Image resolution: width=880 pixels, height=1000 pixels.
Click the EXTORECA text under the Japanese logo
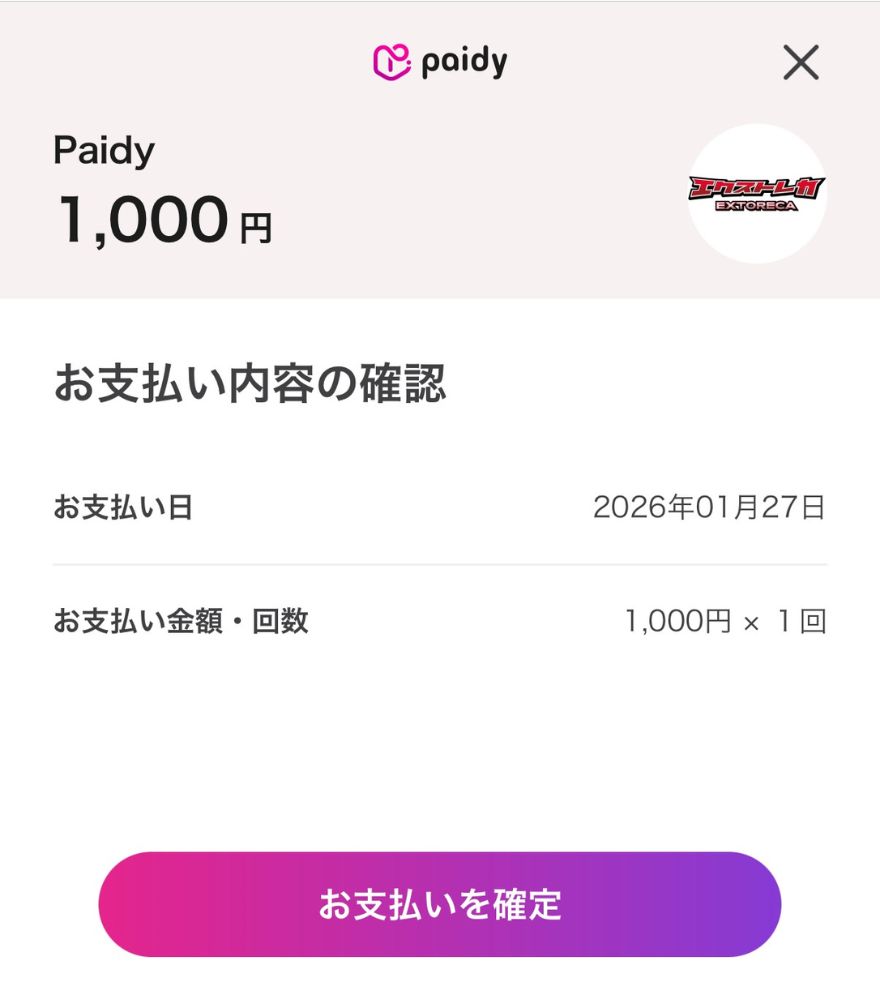pyautogui.click(x=757, y=206)
